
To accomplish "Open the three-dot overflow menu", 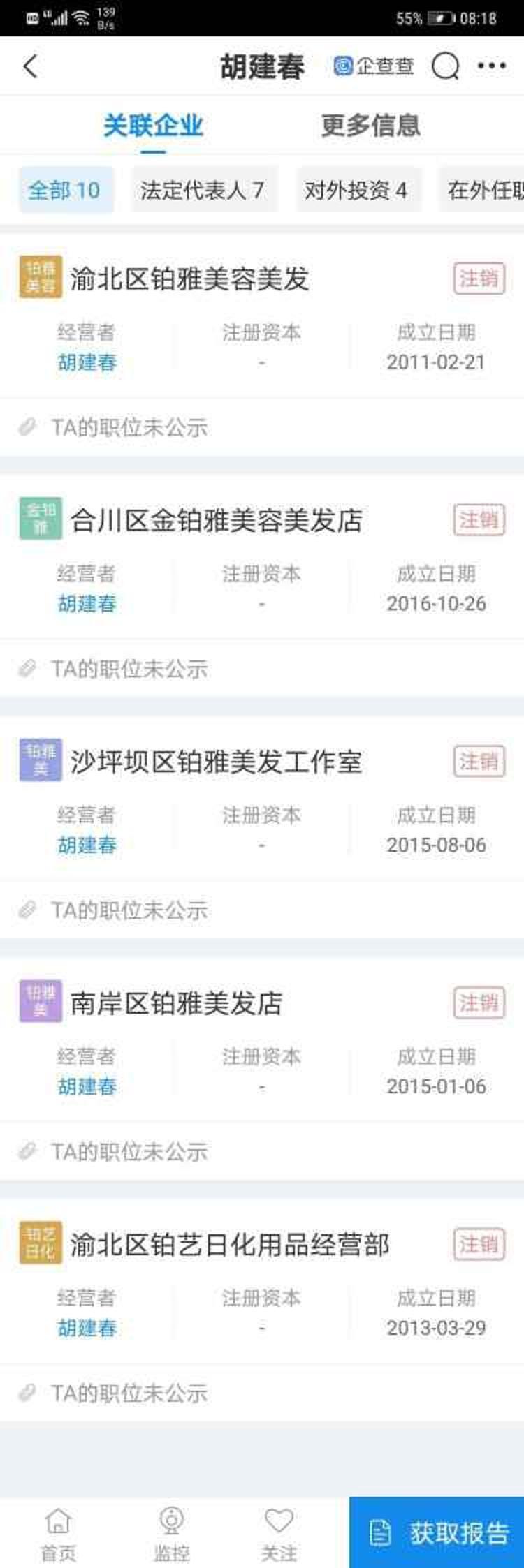I will click(492, 66).
